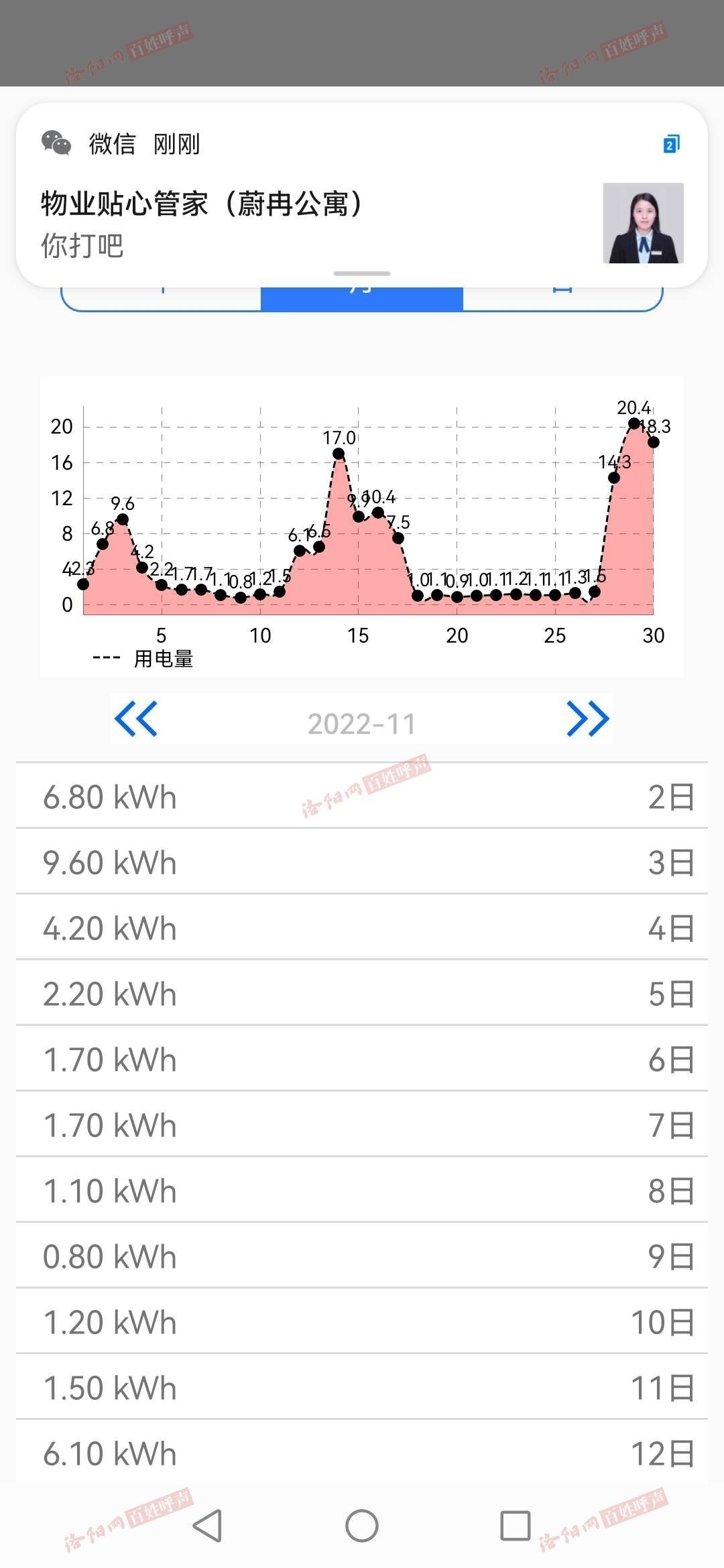This screenshot has width=724, height=1568.
Task: Expand the stacked WeChat notifications icon
Action: click(x=671, y=144)
